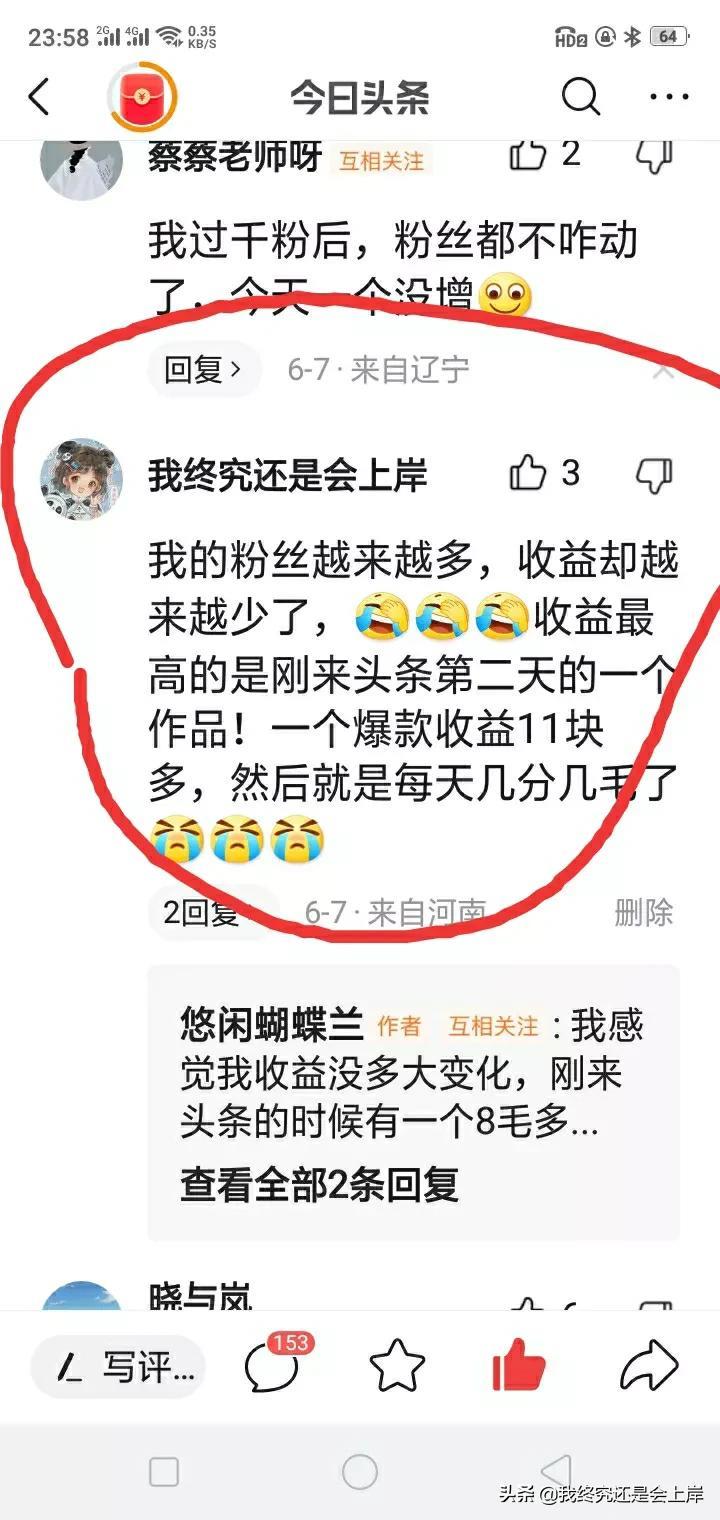
Task: Like 我终究还是会上岸's comment
Action: tap(529, 474)
